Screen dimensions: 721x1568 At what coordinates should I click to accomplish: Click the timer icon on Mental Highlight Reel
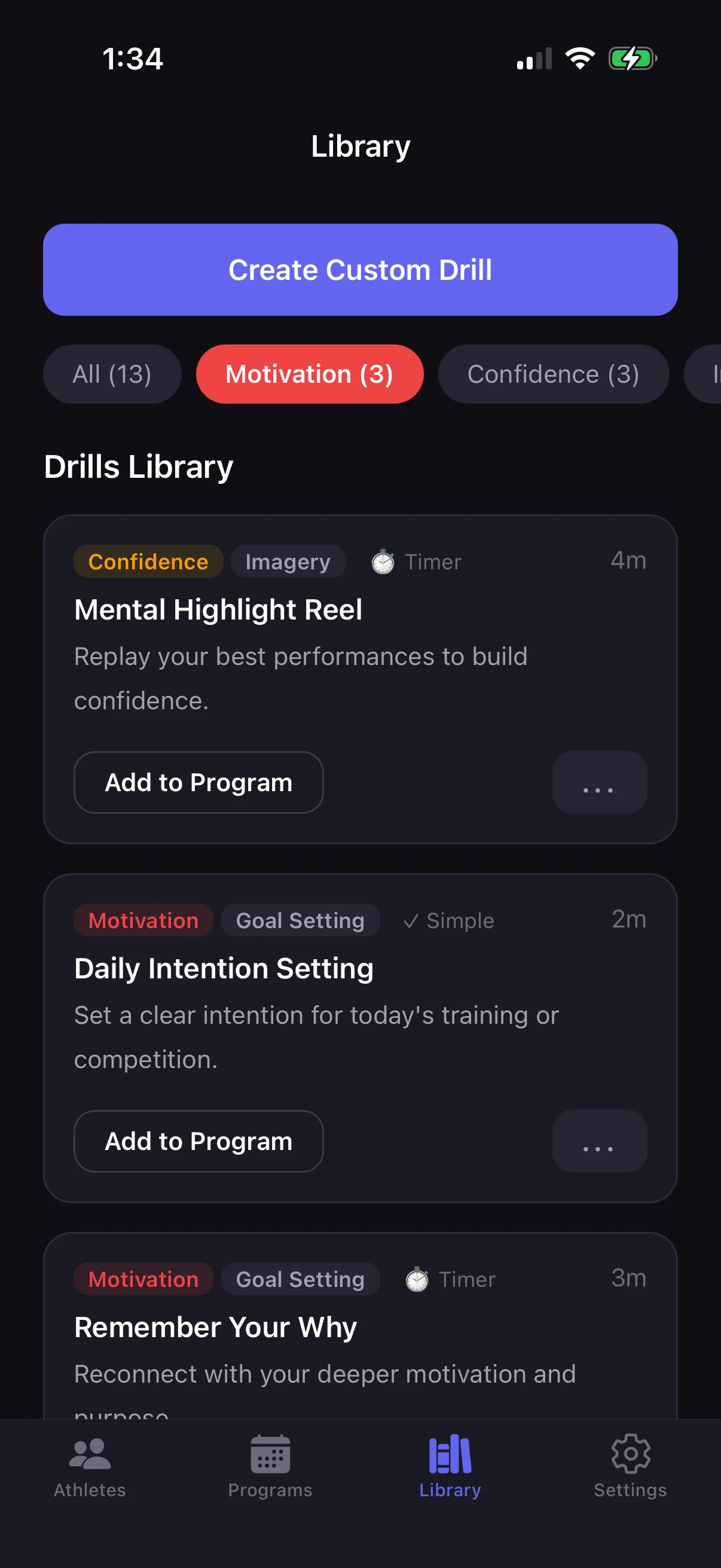pos(383,561)
